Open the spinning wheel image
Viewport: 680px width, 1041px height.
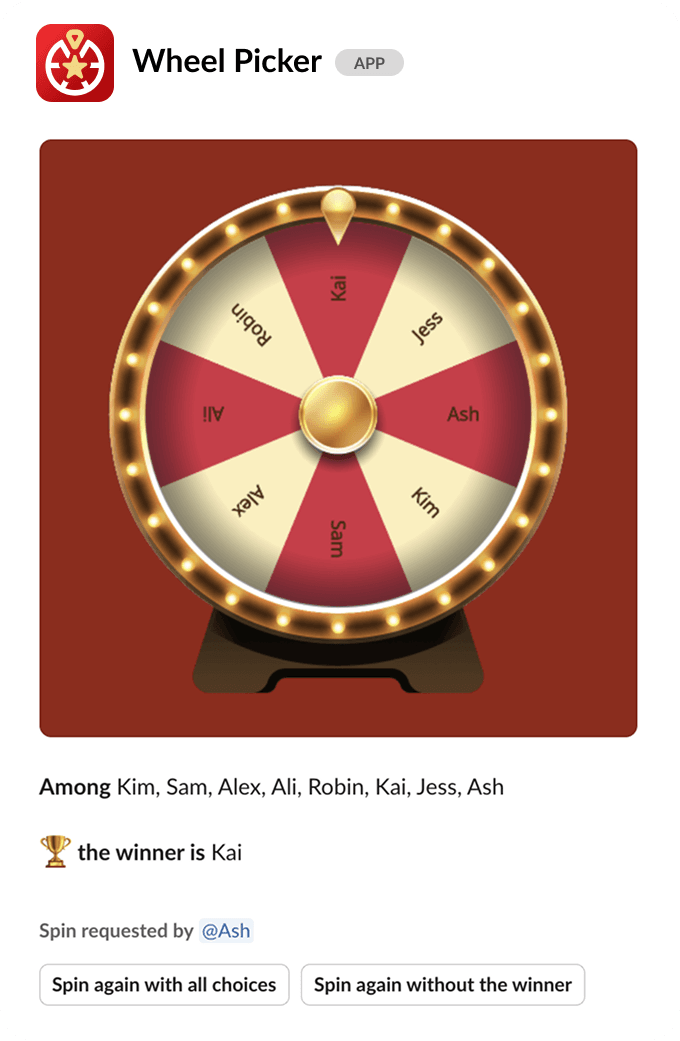pos(338,438)
